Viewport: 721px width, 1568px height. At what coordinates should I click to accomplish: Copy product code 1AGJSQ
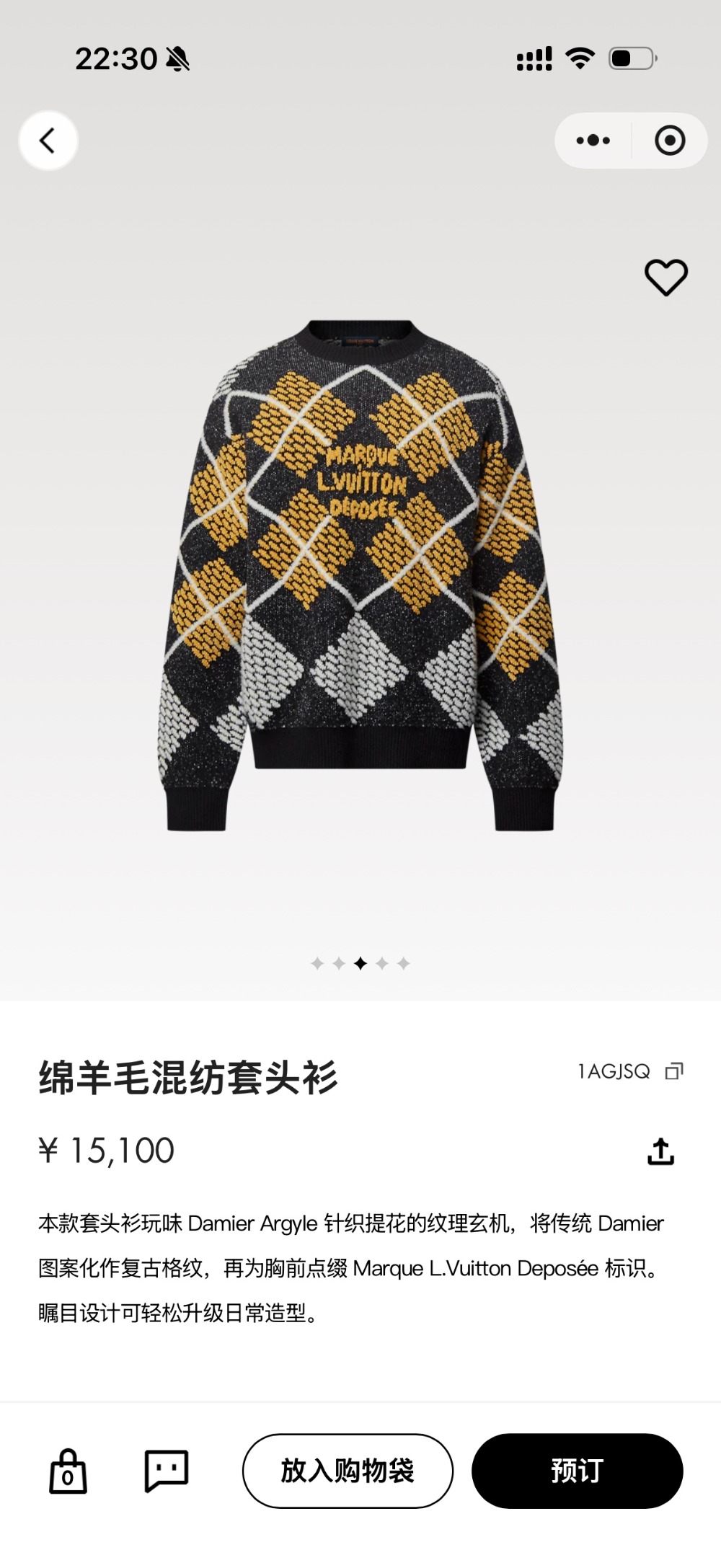673,1071
